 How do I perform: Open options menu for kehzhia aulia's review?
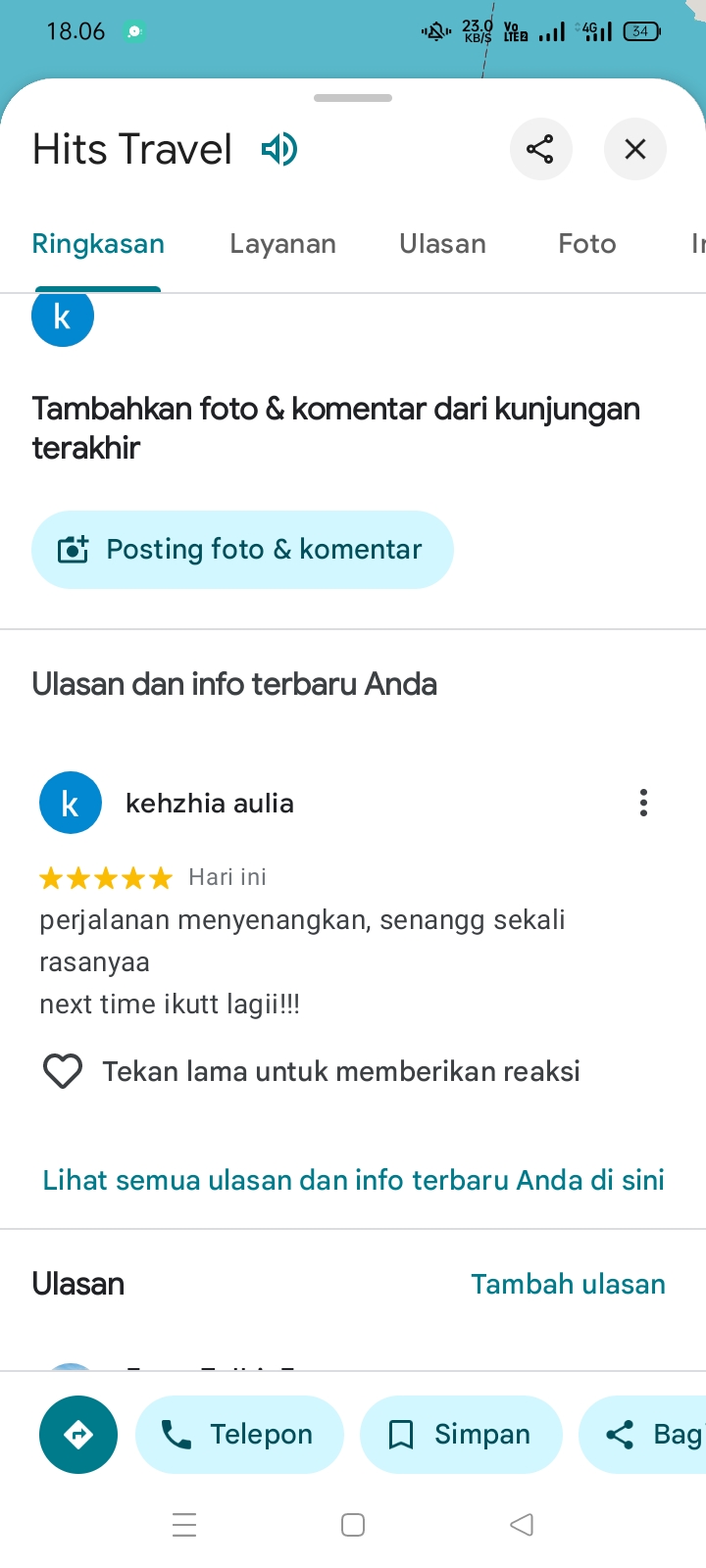tap(643, 803)
